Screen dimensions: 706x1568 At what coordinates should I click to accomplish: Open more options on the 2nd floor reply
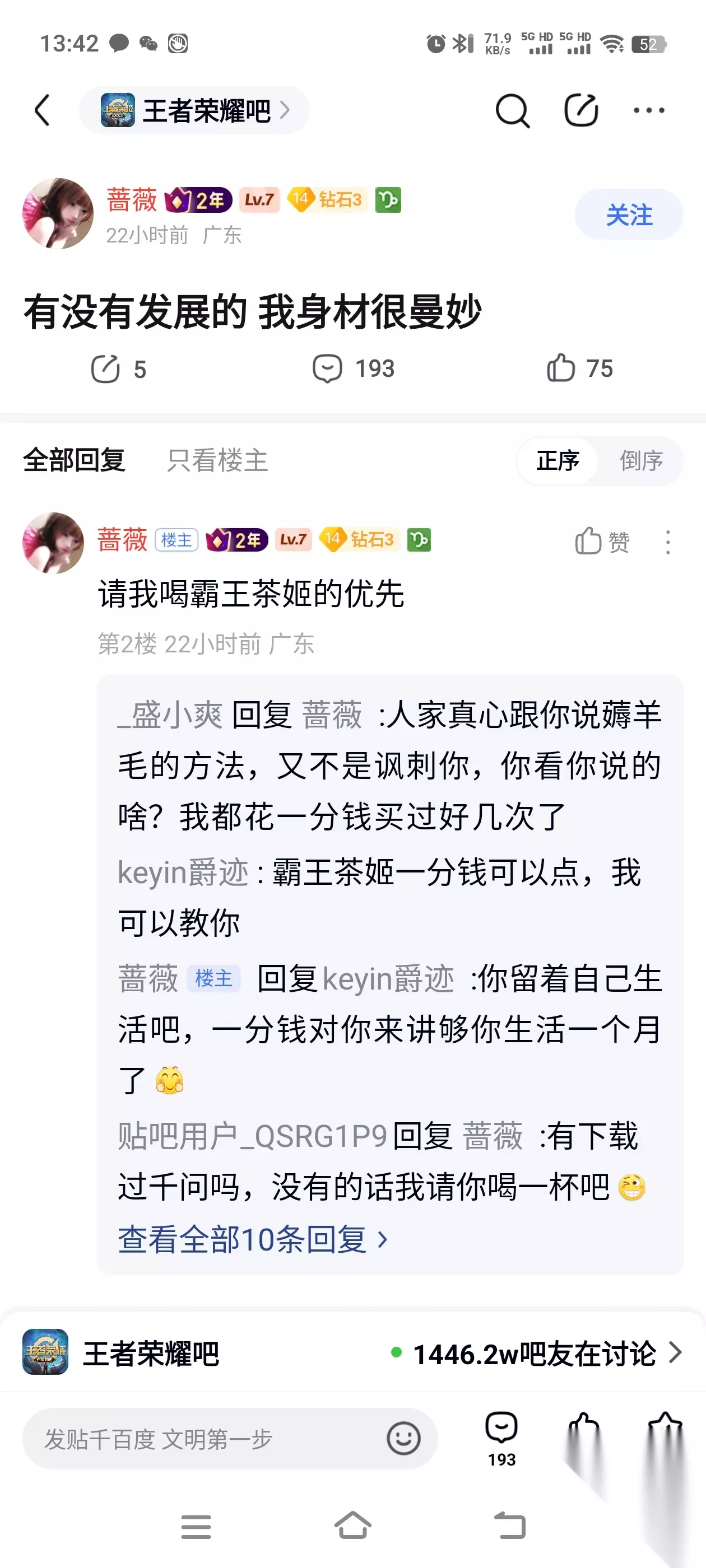click(668, 542)
